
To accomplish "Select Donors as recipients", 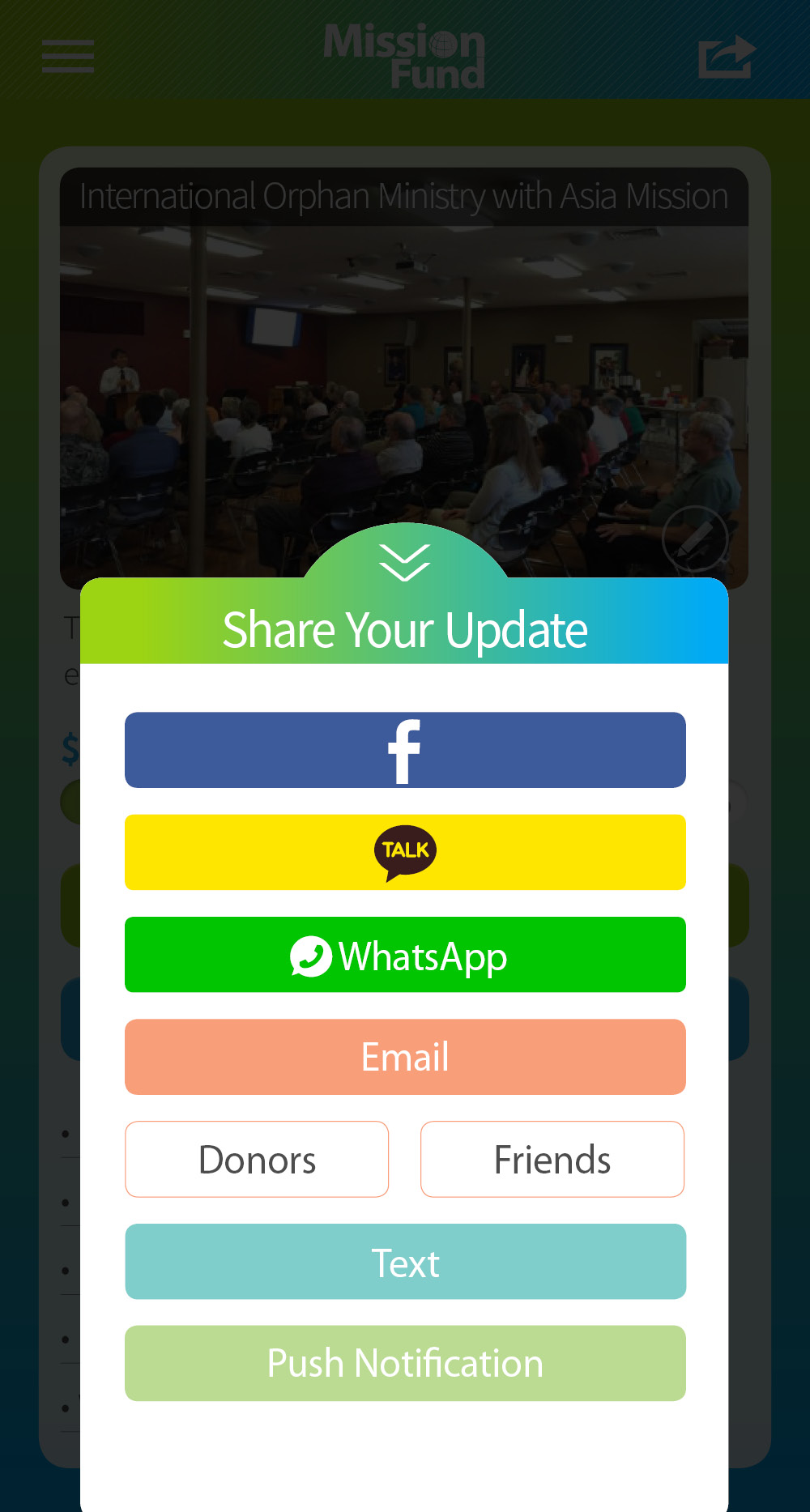I will click(257, 1159).
